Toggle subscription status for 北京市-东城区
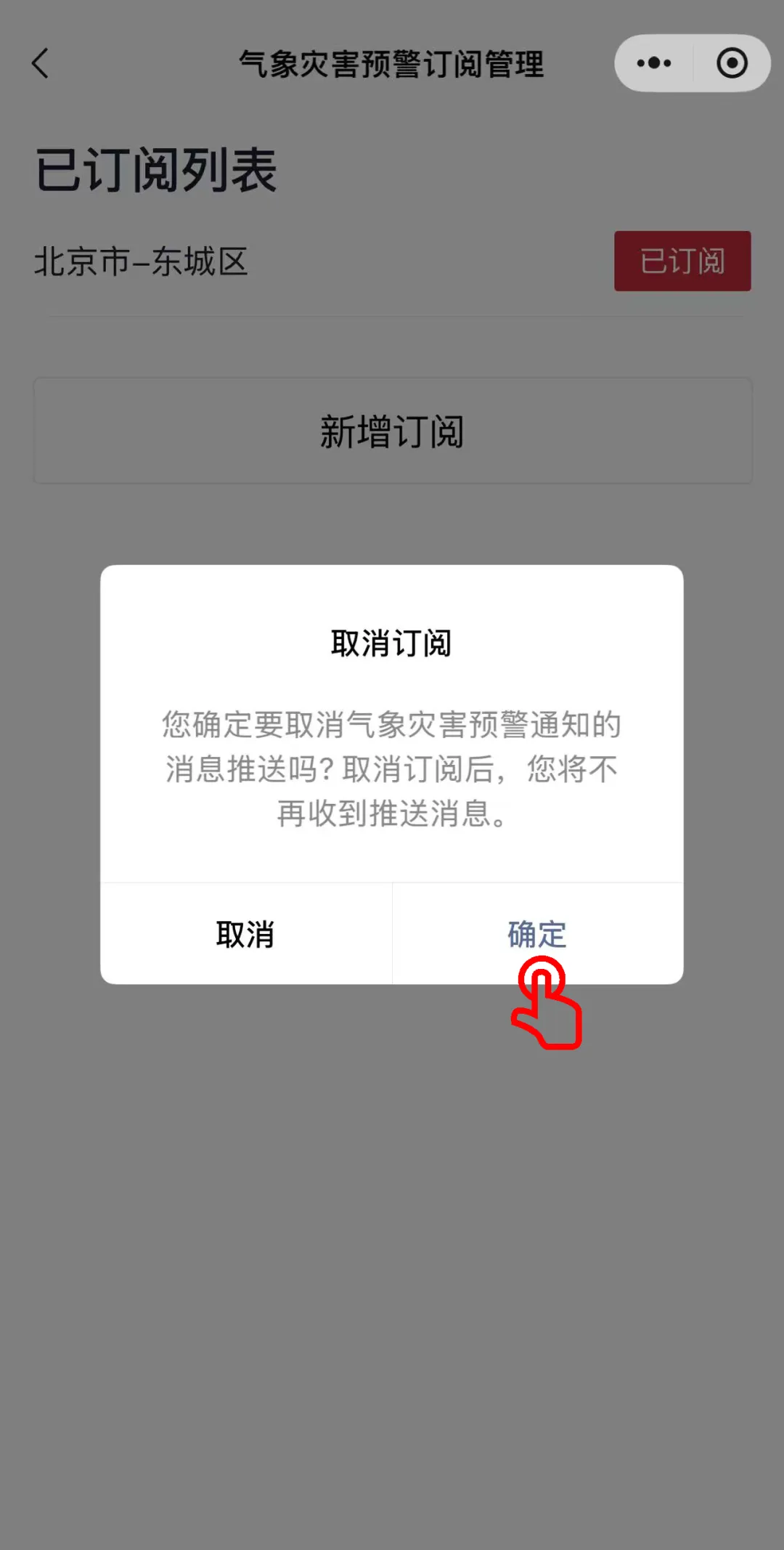784x1550 pixels. coord(682,261)
